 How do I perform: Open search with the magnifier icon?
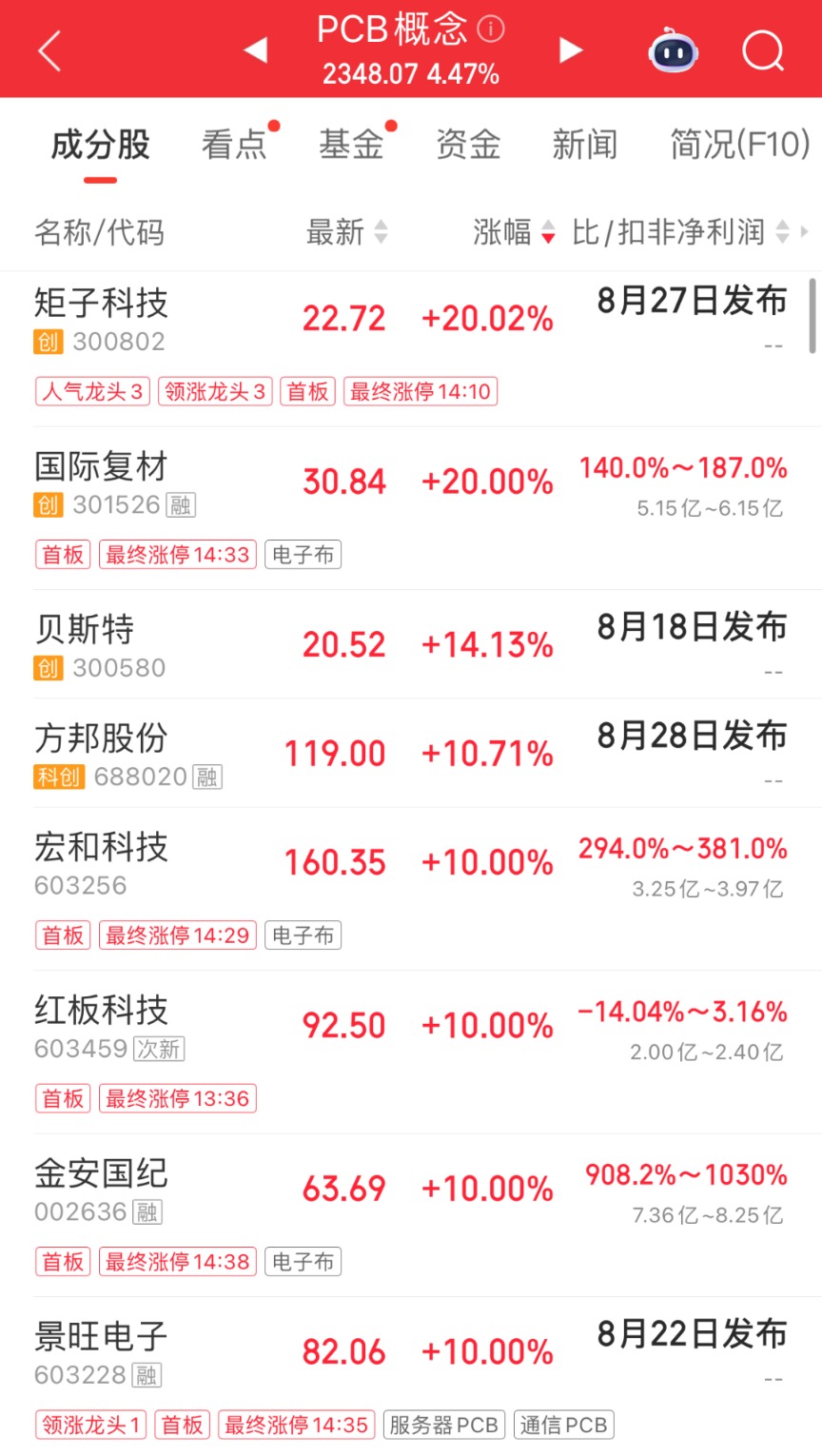point(763,49)
